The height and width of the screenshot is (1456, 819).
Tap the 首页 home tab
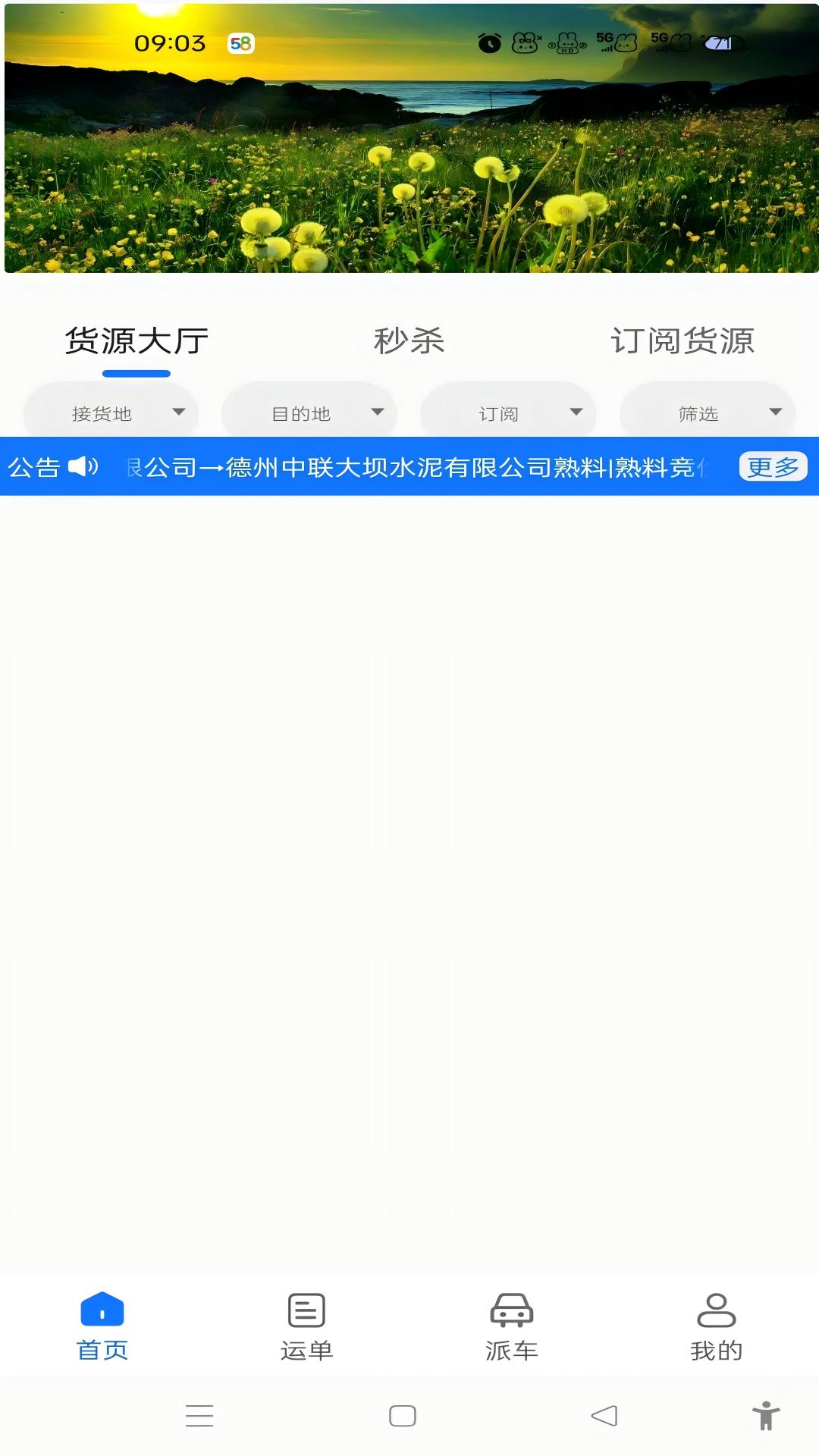102,1327
